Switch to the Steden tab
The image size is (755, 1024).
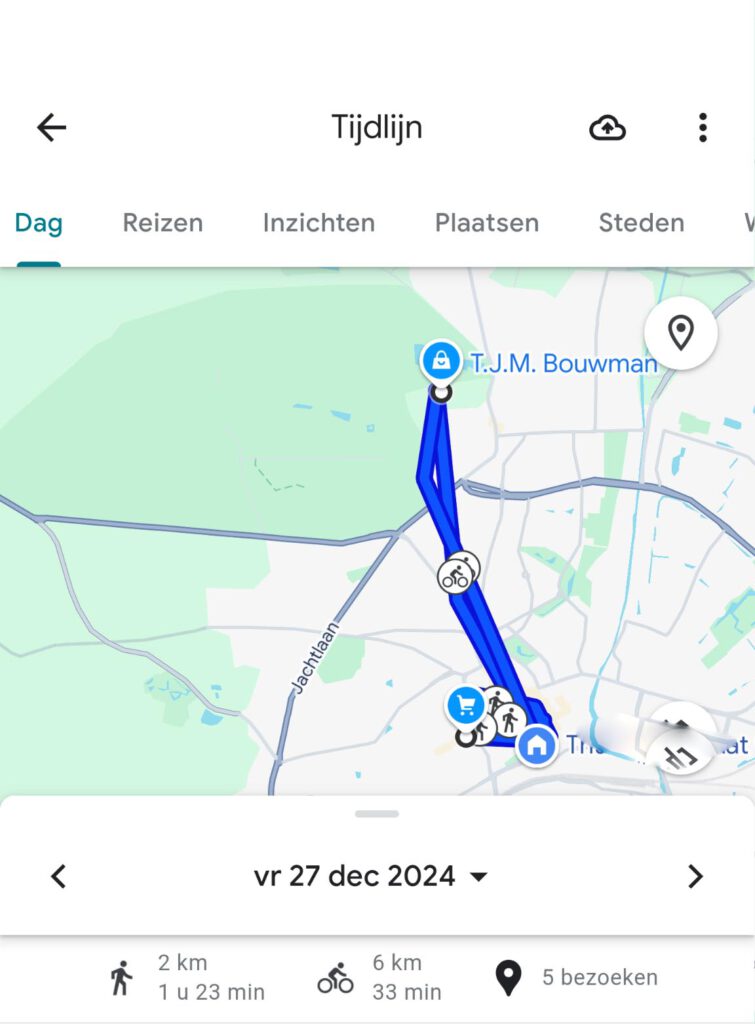(x=641, y=223)
